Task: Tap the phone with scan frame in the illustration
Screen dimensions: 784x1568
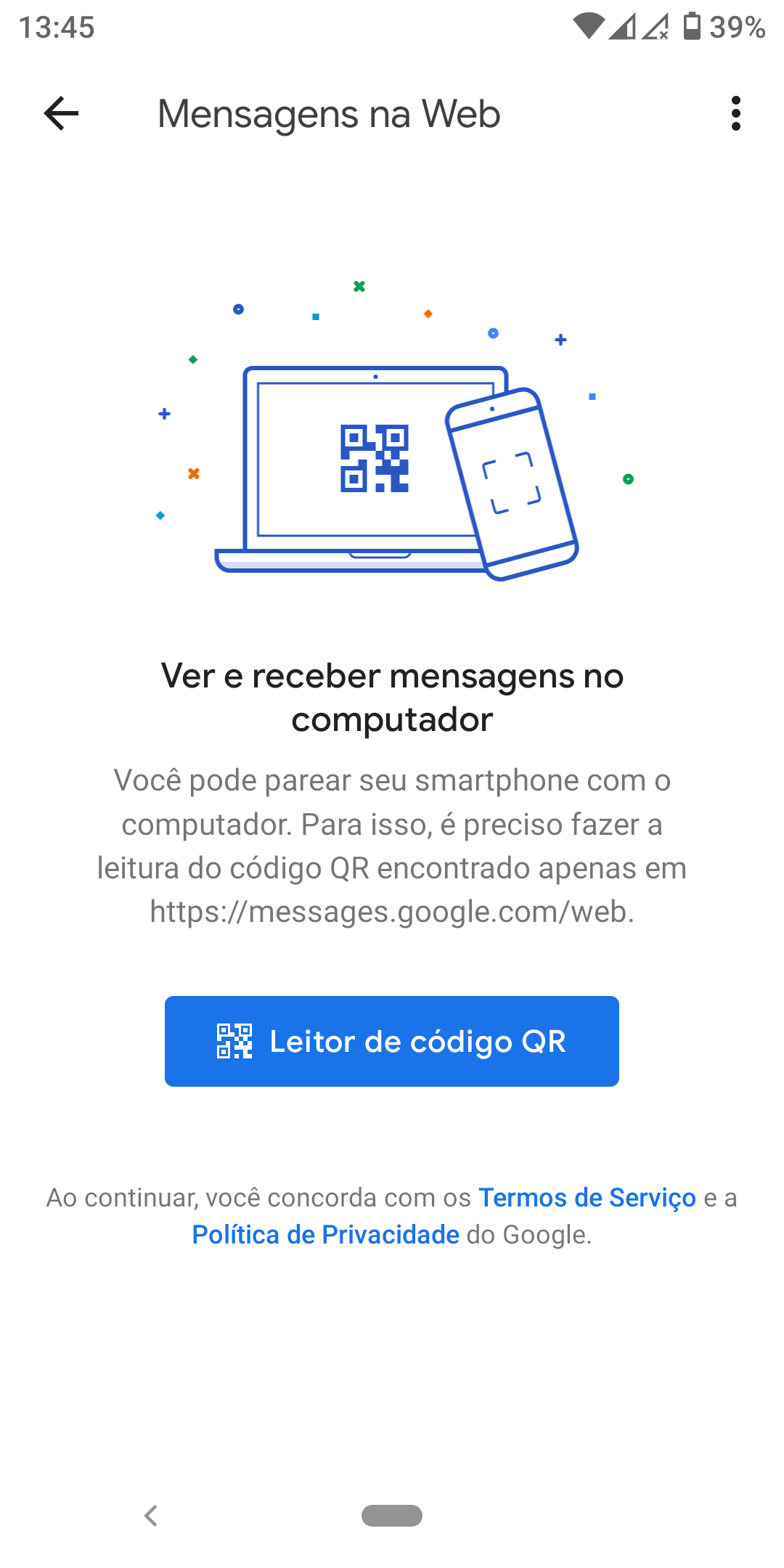Action: click(x=510, y=483)
